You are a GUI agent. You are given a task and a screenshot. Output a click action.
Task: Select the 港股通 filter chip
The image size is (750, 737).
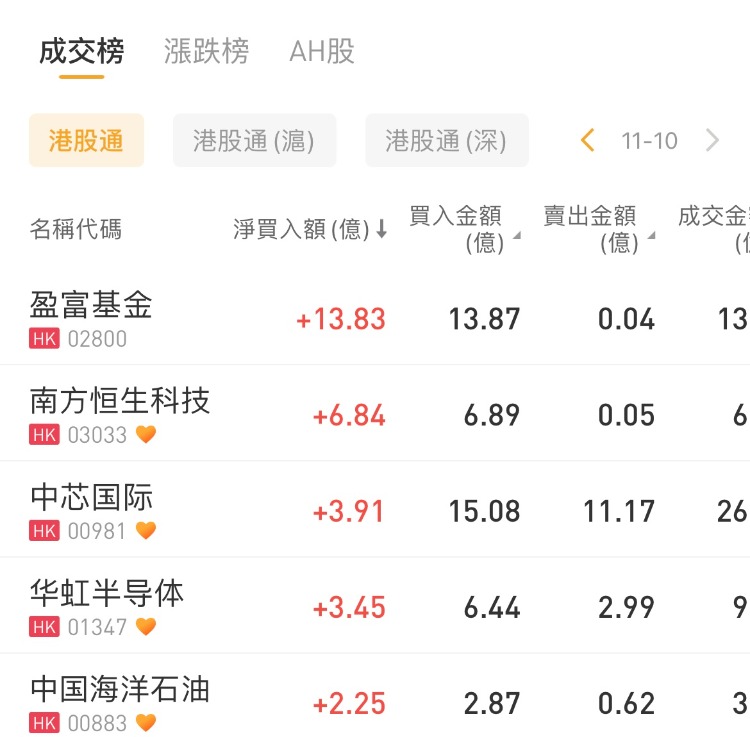pyautogui.click(x=87, y=141)
